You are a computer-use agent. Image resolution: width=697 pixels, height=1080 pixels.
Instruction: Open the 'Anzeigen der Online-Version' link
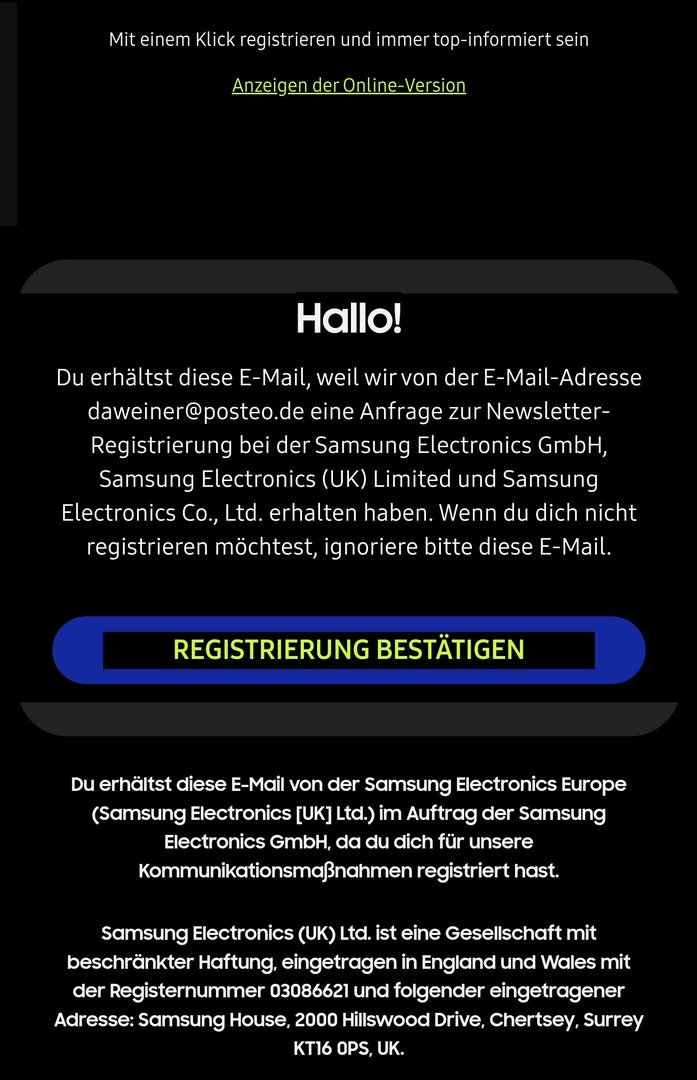click(348, 86)
